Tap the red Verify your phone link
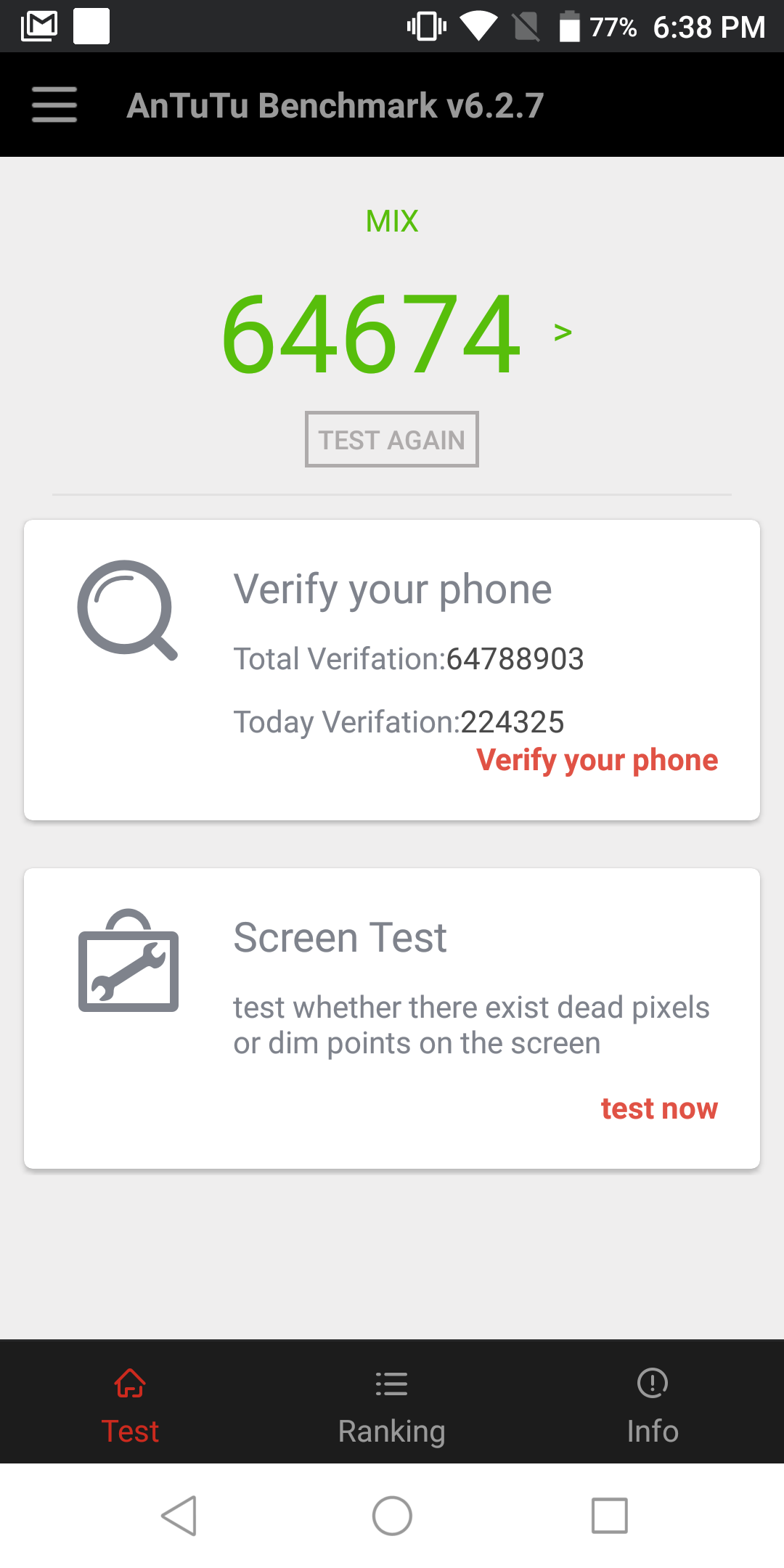 pyautogui.click(x=597, y=760)
